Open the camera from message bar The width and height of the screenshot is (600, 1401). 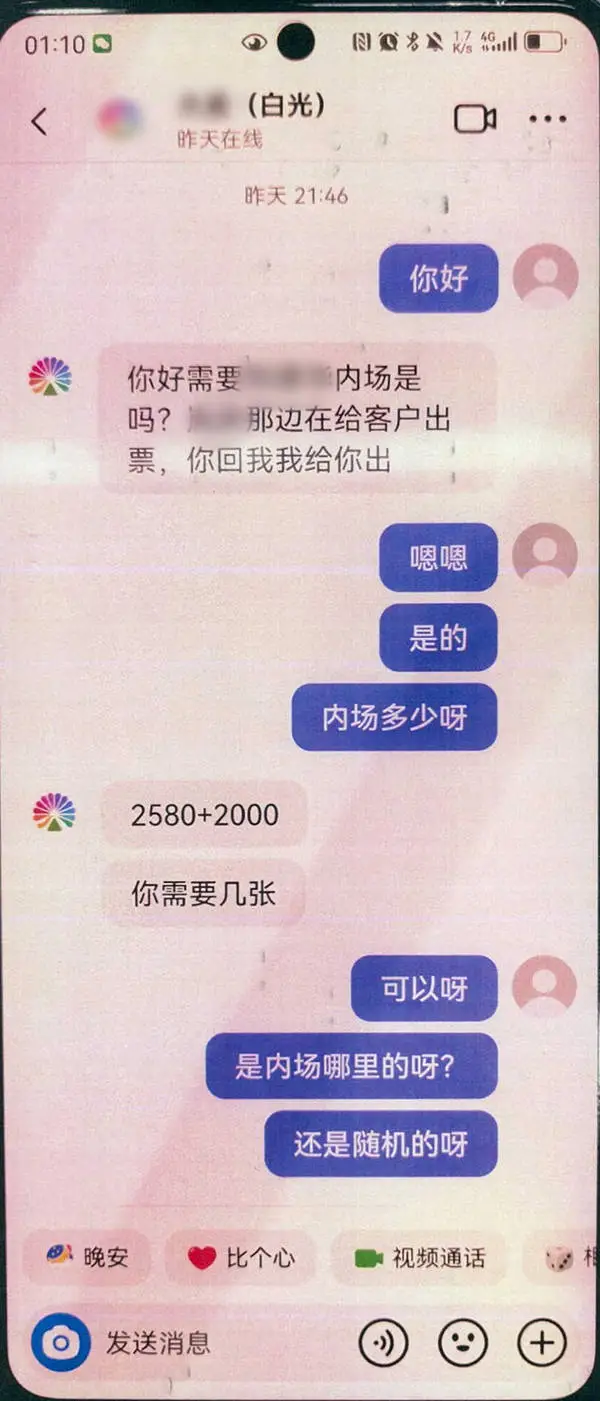point(60,1342)
